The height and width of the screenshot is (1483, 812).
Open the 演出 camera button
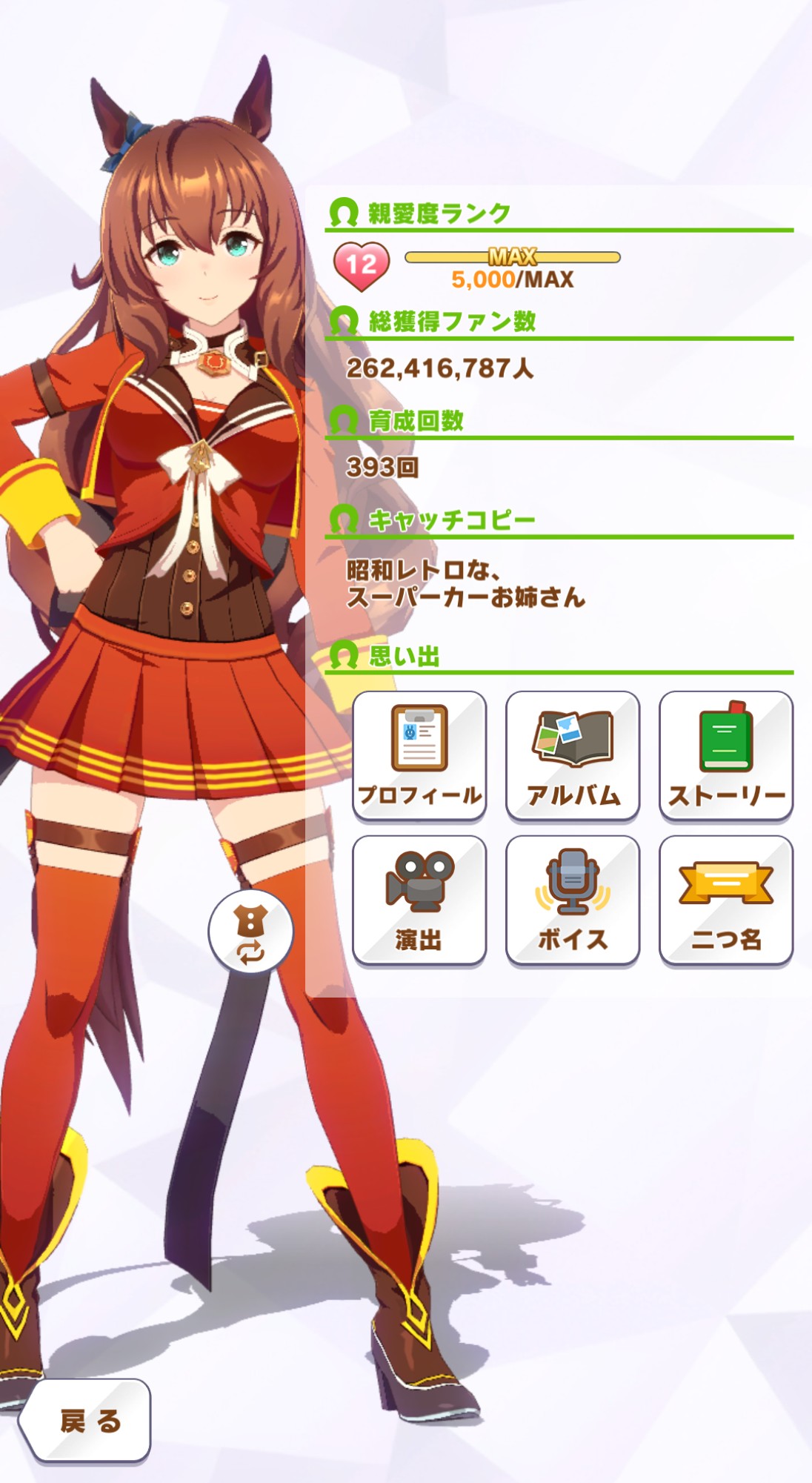click(419, 900)
